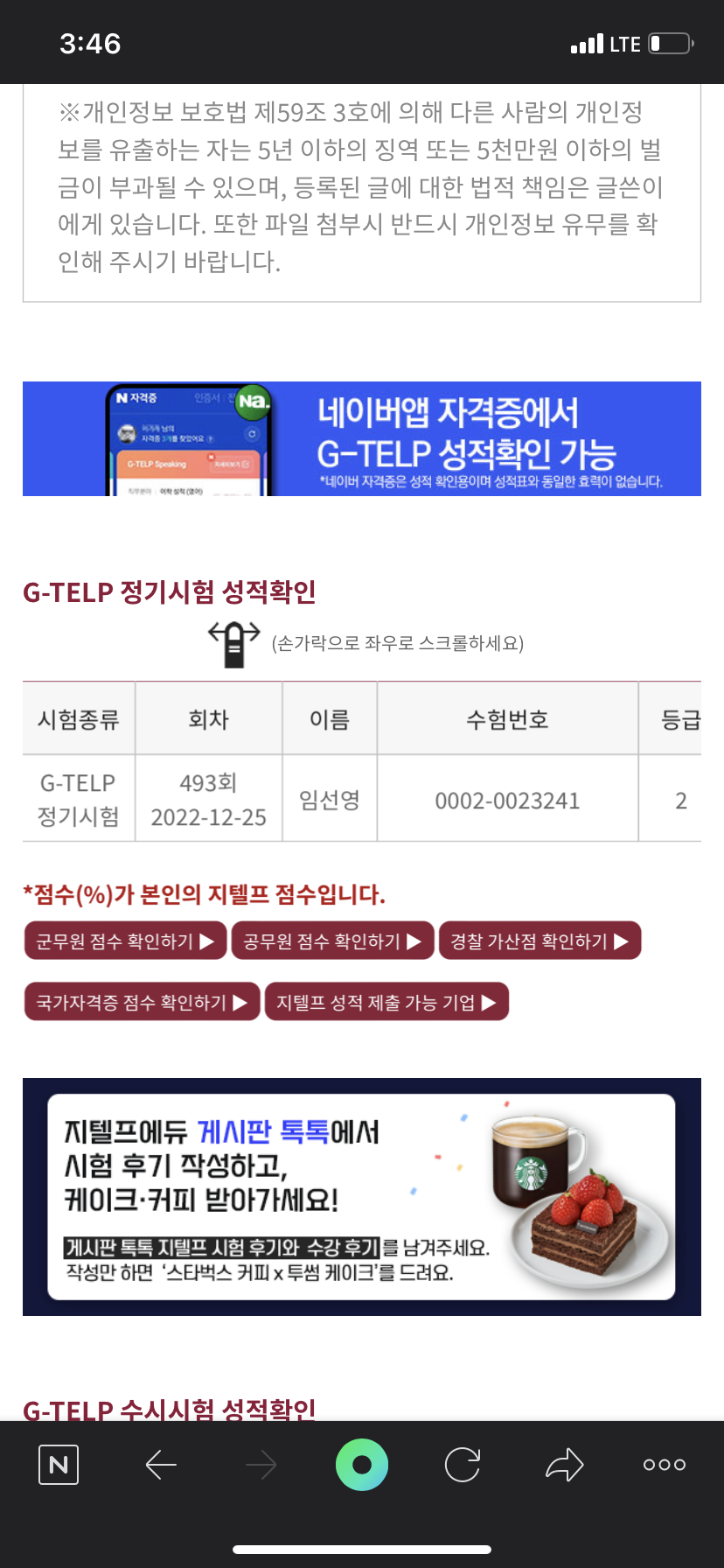Viewport: 724px width, 1568px height.
Task: Open 군무원 점수 확인하기
Action: click(x=125, y=941)
